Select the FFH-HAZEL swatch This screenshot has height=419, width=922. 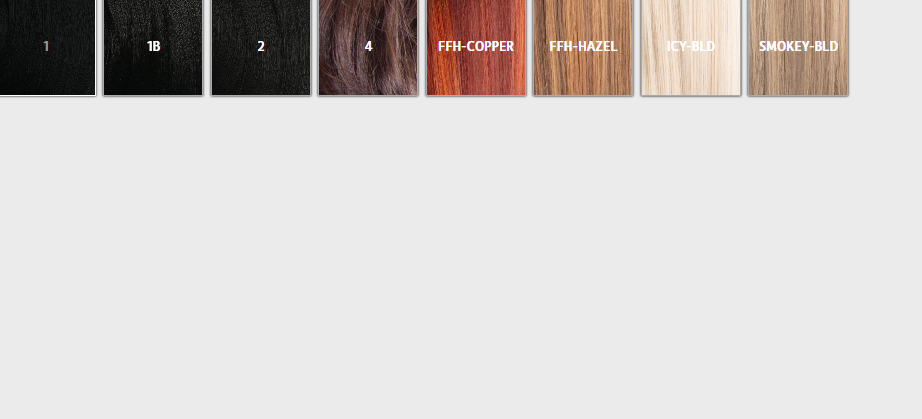point(583,46)
